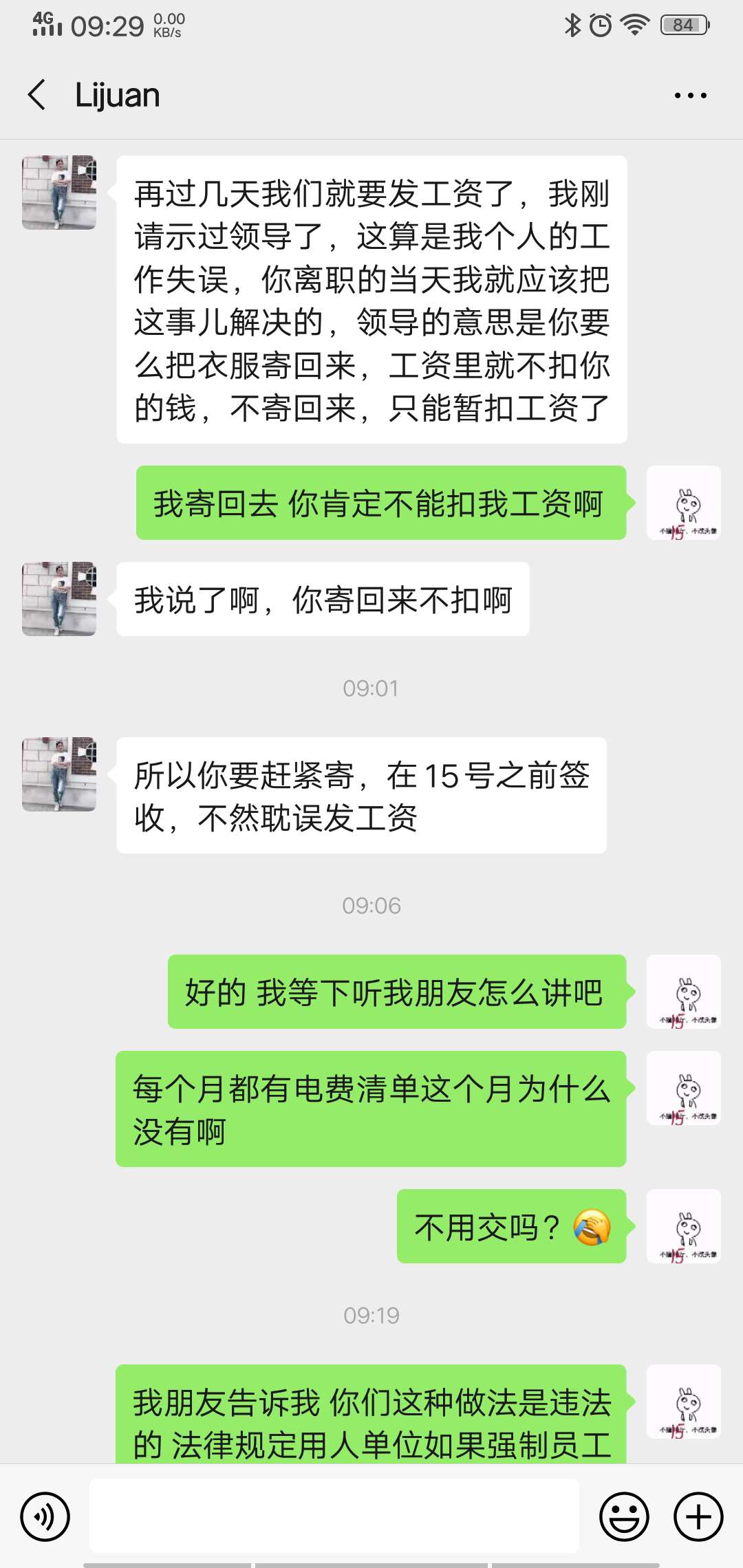
Task: Switch to voice message input
Action: point(45,1516)
